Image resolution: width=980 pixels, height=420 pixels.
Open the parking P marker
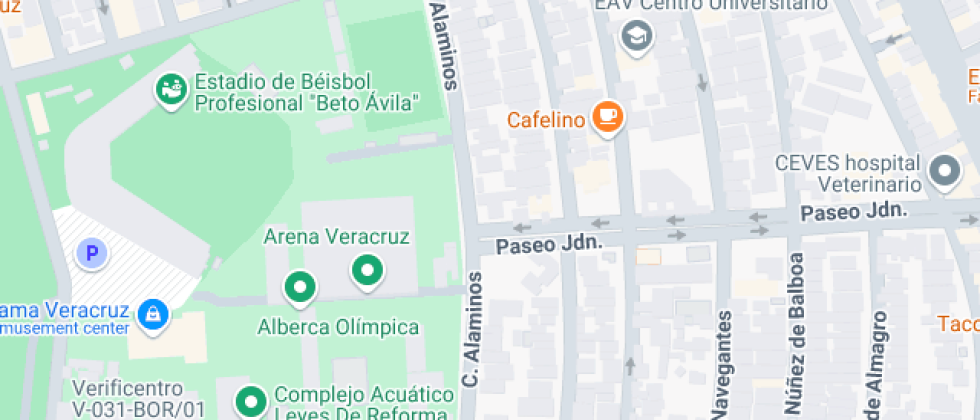pos(92,254)
